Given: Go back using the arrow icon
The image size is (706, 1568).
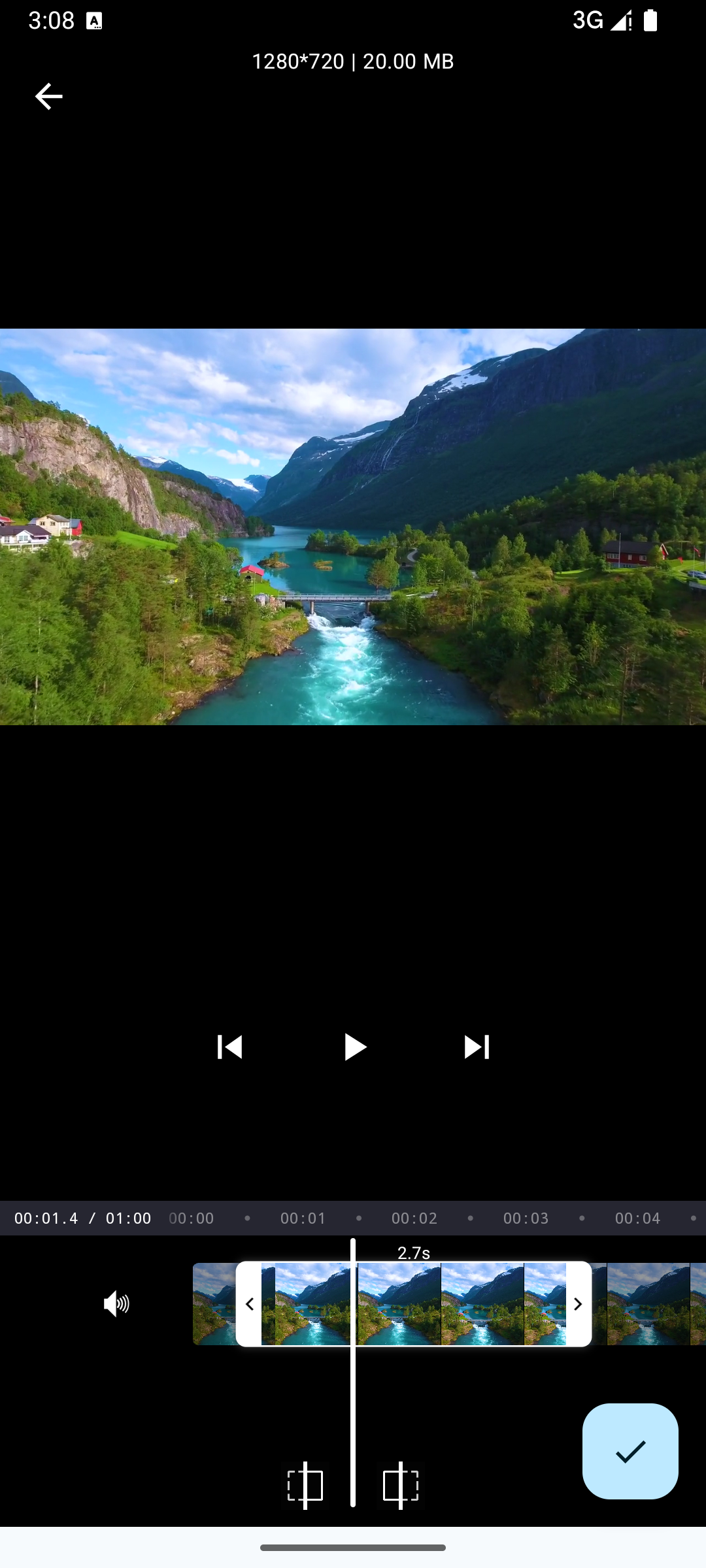Looking at the screenshot, I should pyautogui.click(x=48, y=97).
